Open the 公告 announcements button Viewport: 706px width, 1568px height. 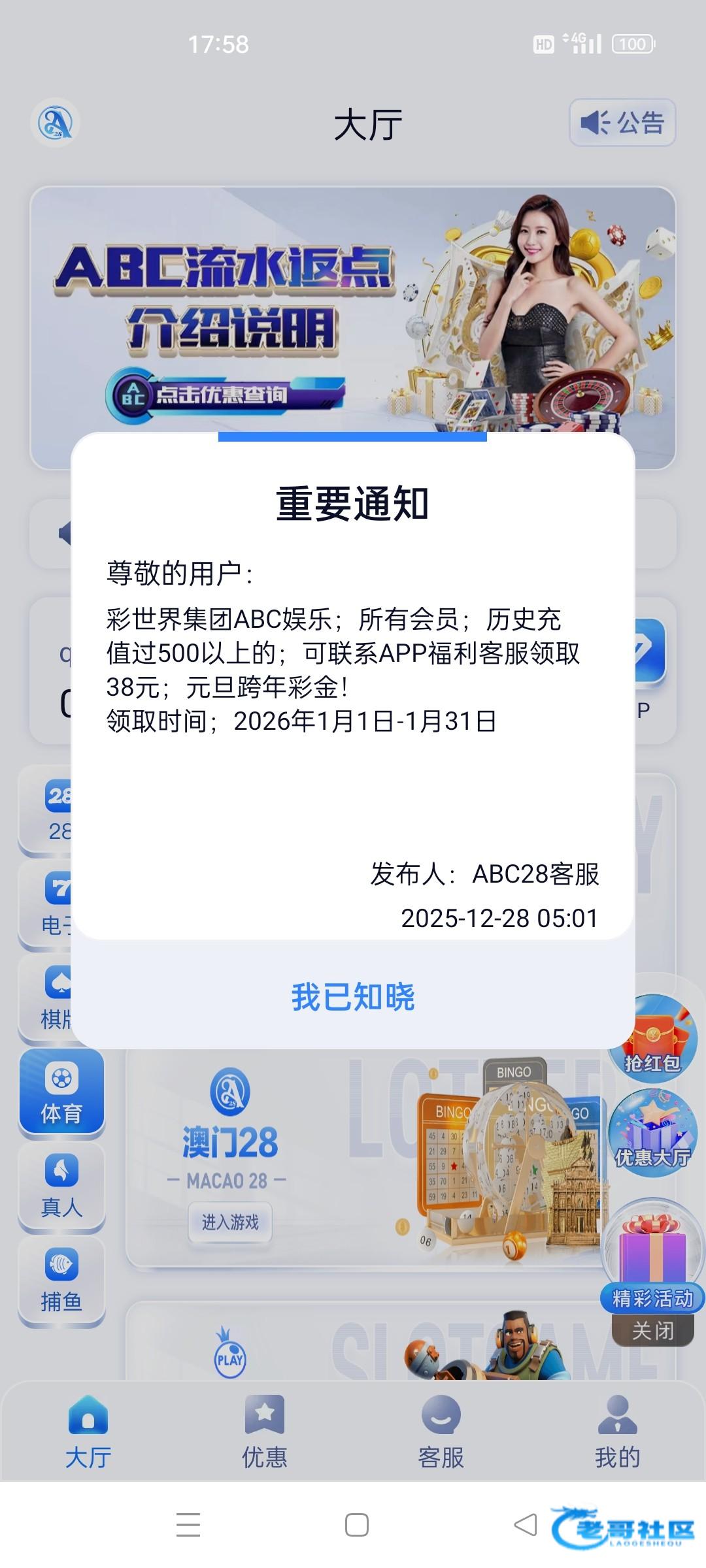(622, 123)
